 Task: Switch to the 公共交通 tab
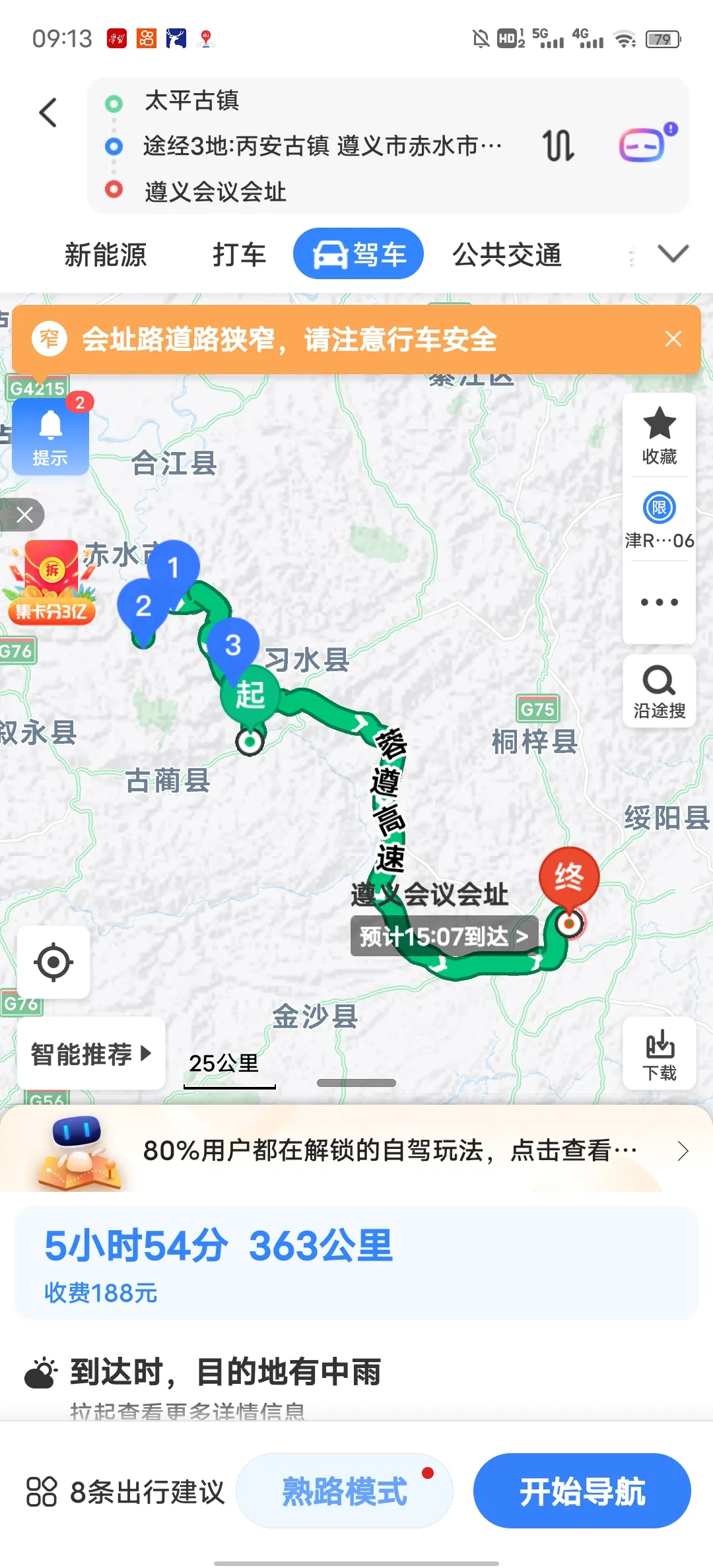(x=506, y=255)
